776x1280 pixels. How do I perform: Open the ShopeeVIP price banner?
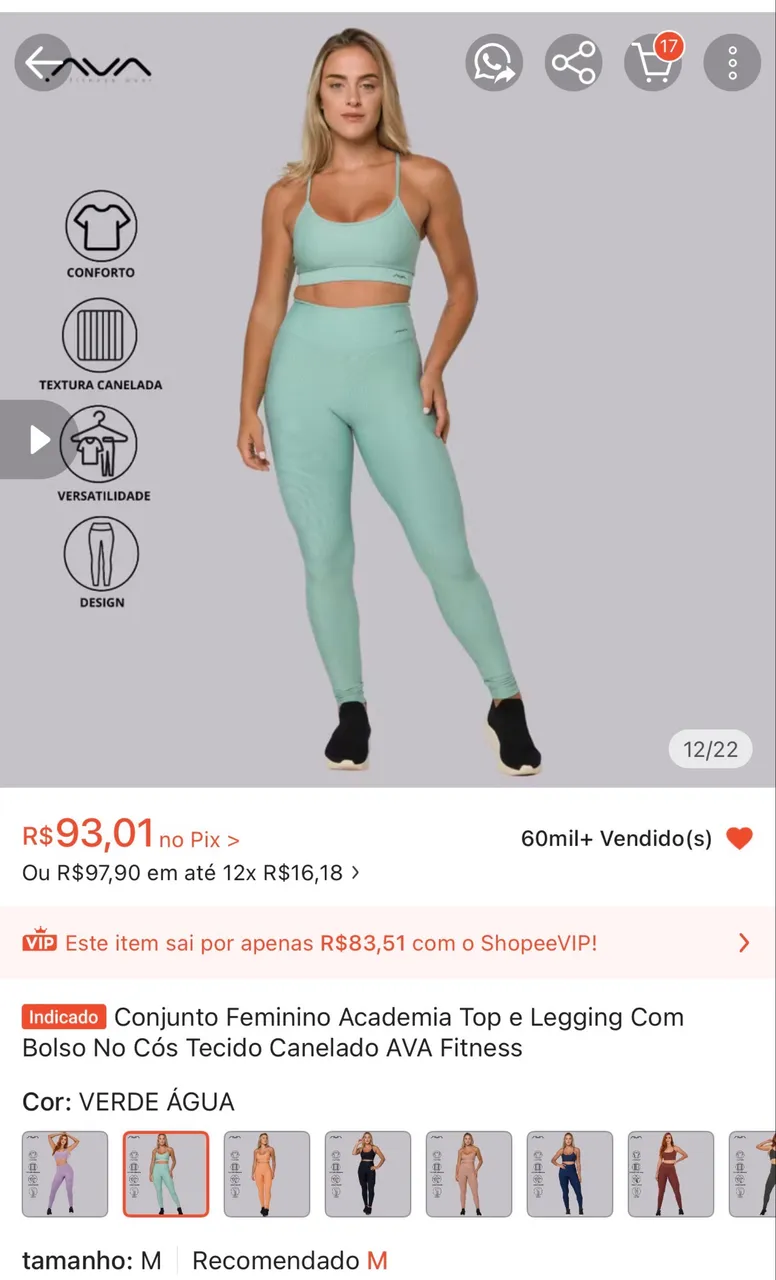(388, 942)
